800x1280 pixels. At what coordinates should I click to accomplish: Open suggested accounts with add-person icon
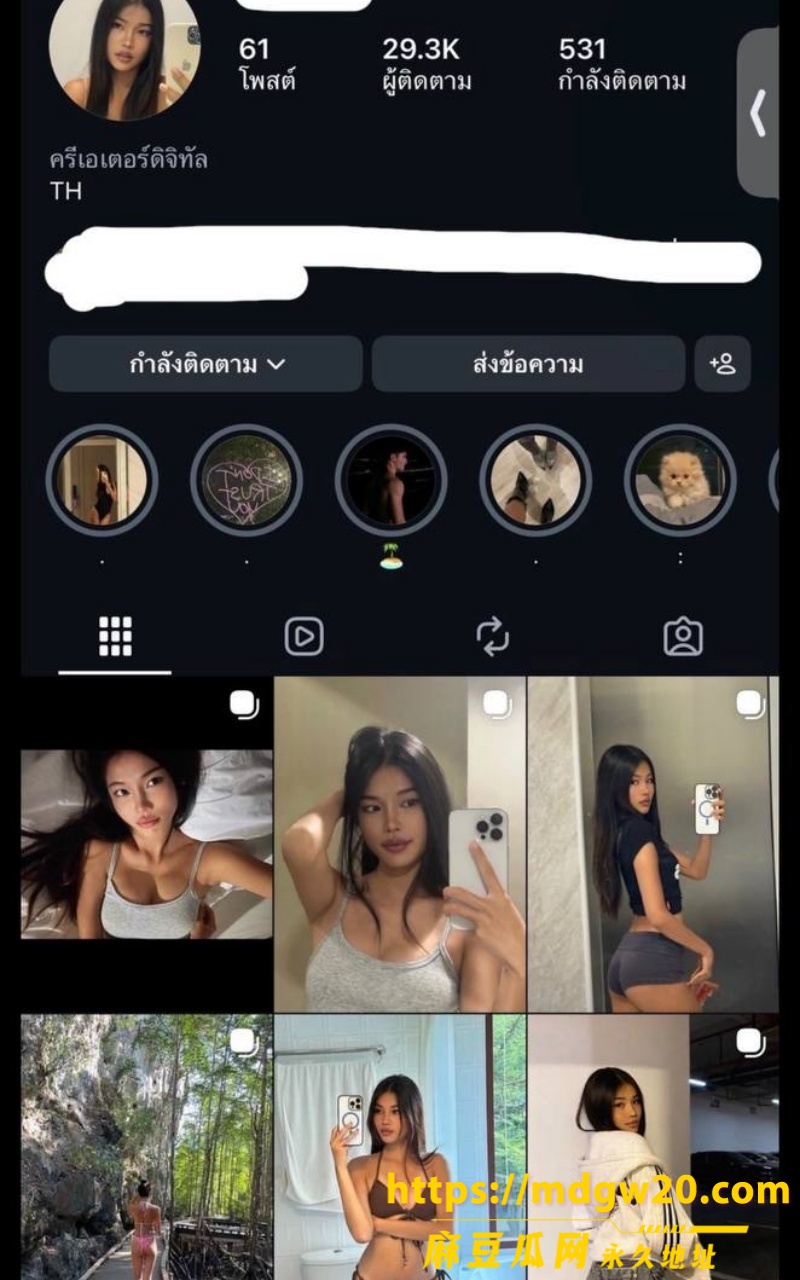pos(722,364)
